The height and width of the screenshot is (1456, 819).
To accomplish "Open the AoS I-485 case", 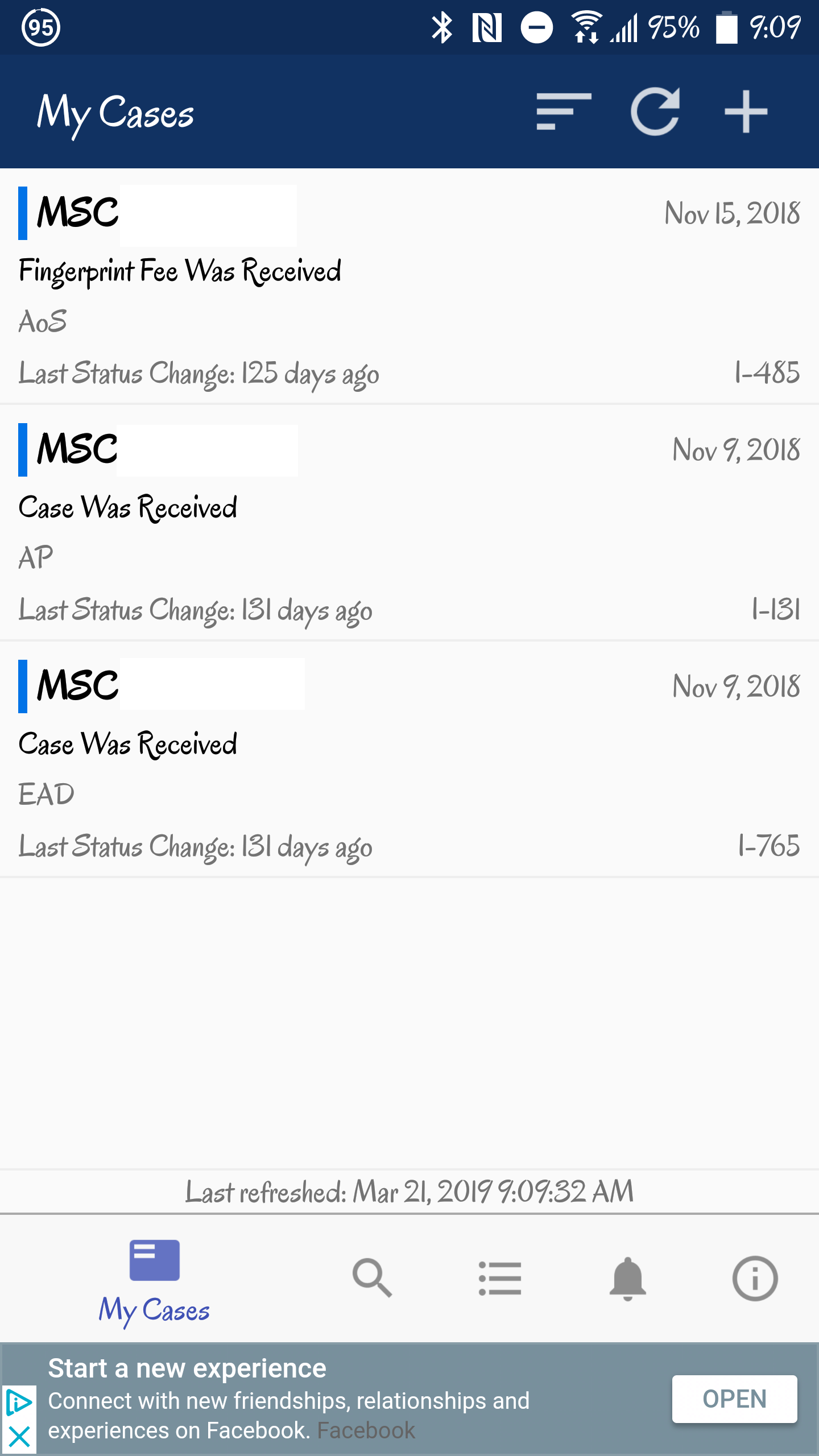I will (x=409, y=287).
